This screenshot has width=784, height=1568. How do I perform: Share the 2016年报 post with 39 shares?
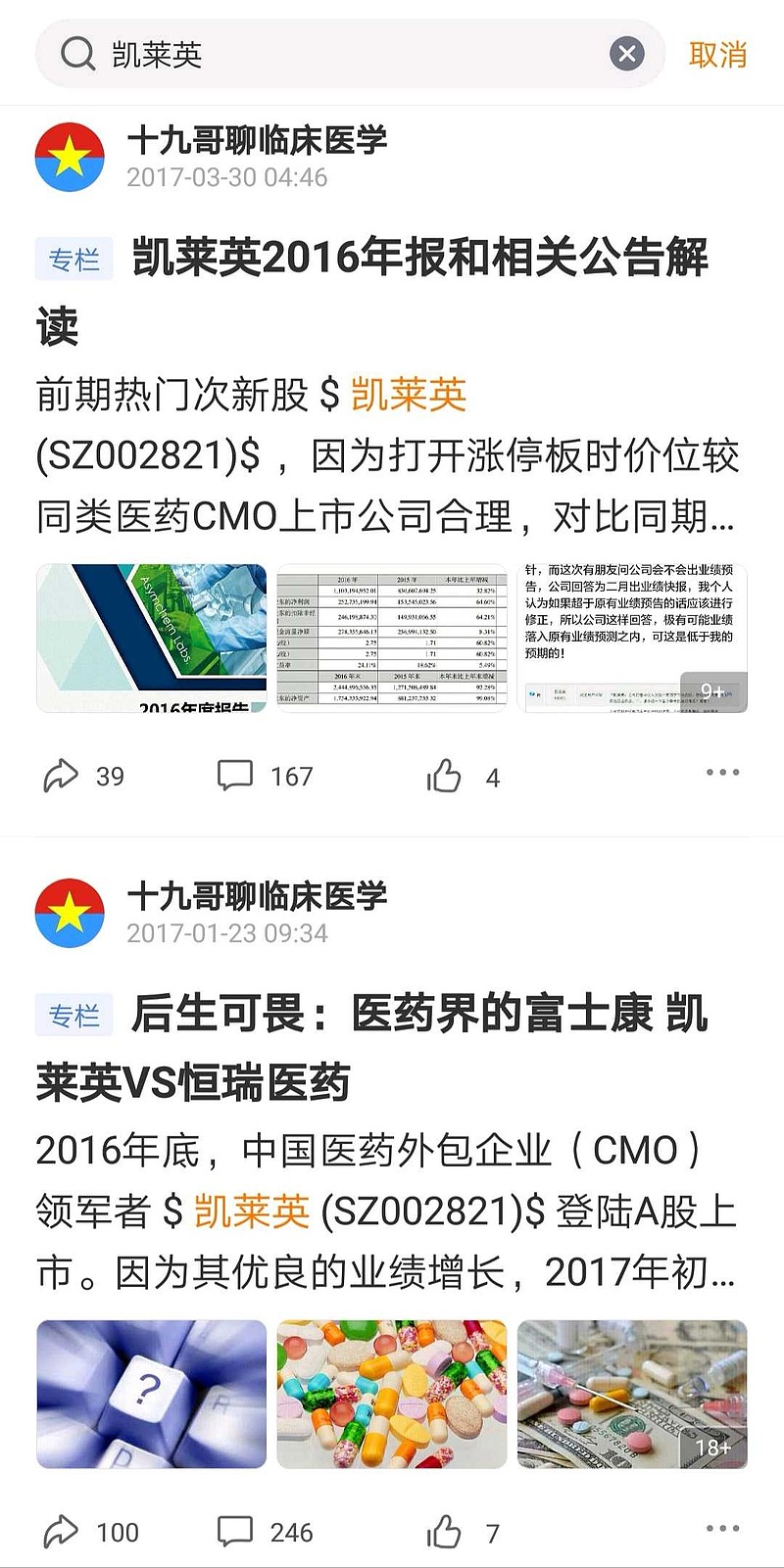click(x=62, y=776)
